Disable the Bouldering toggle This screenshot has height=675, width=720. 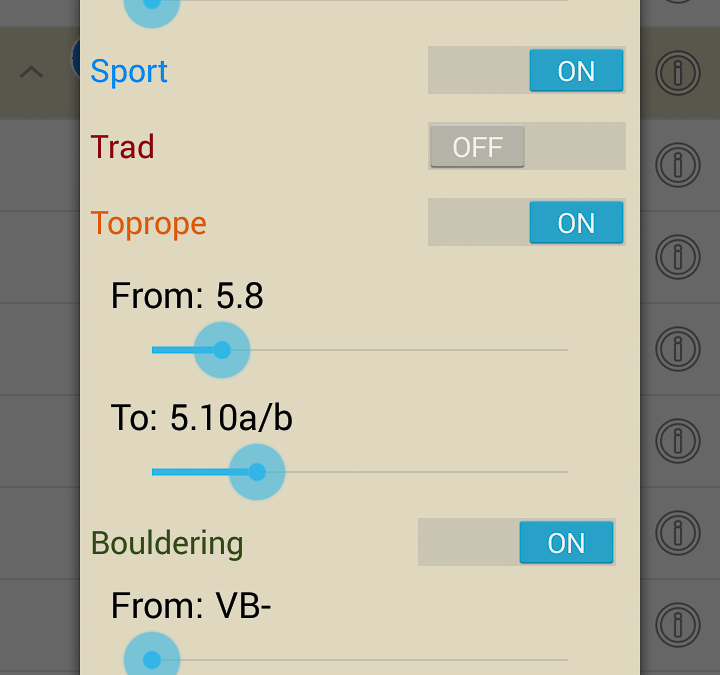point(517,543)
